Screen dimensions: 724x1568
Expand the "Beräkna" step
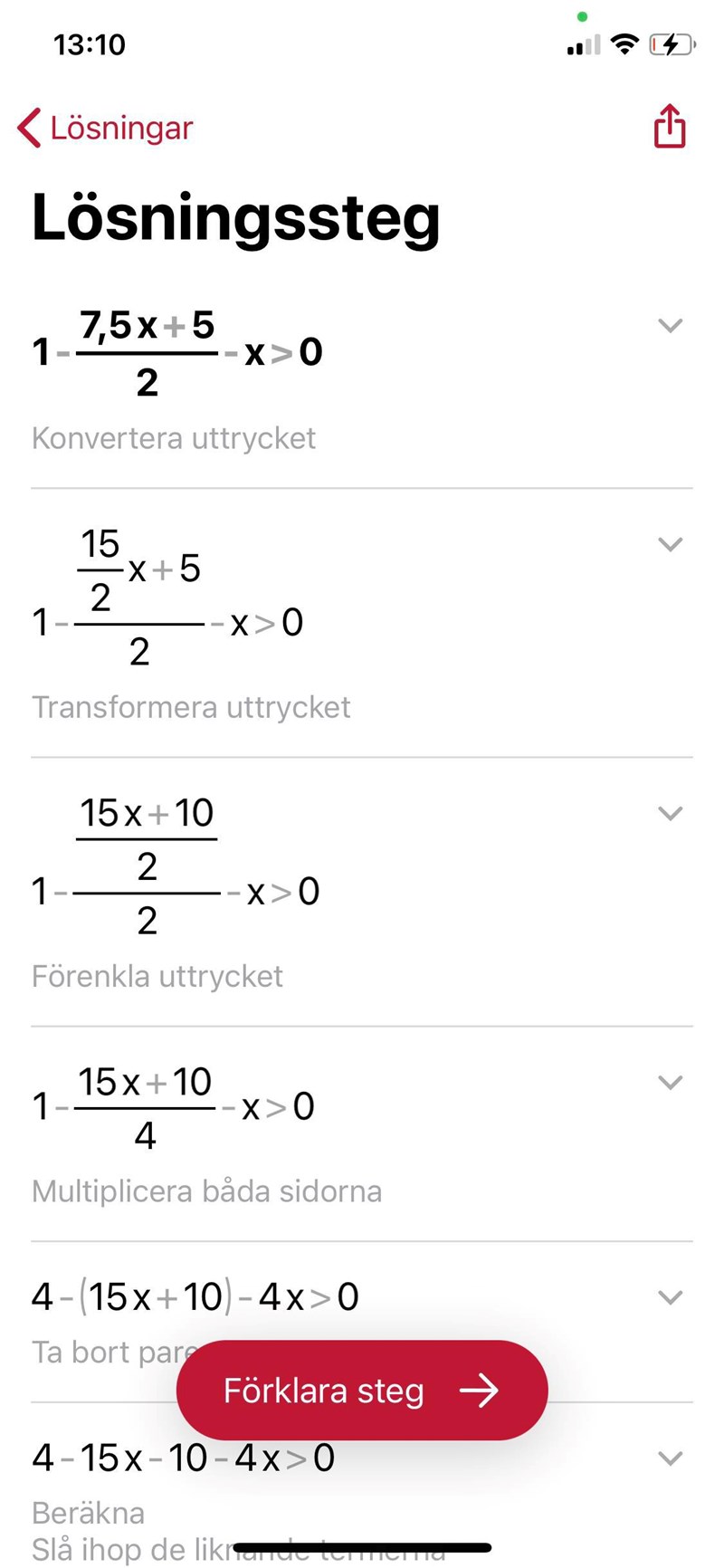point(670,1458)
